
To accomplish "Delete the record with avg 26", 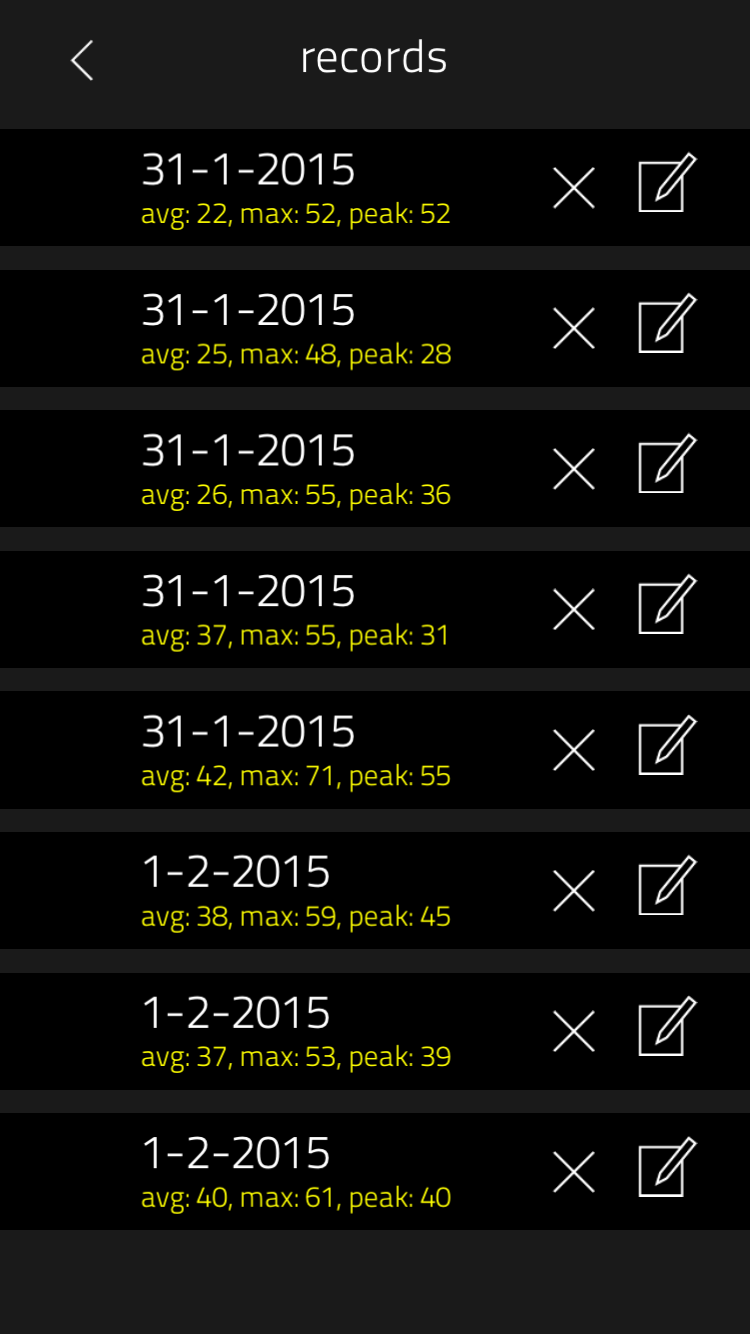I will coord(574,469).
